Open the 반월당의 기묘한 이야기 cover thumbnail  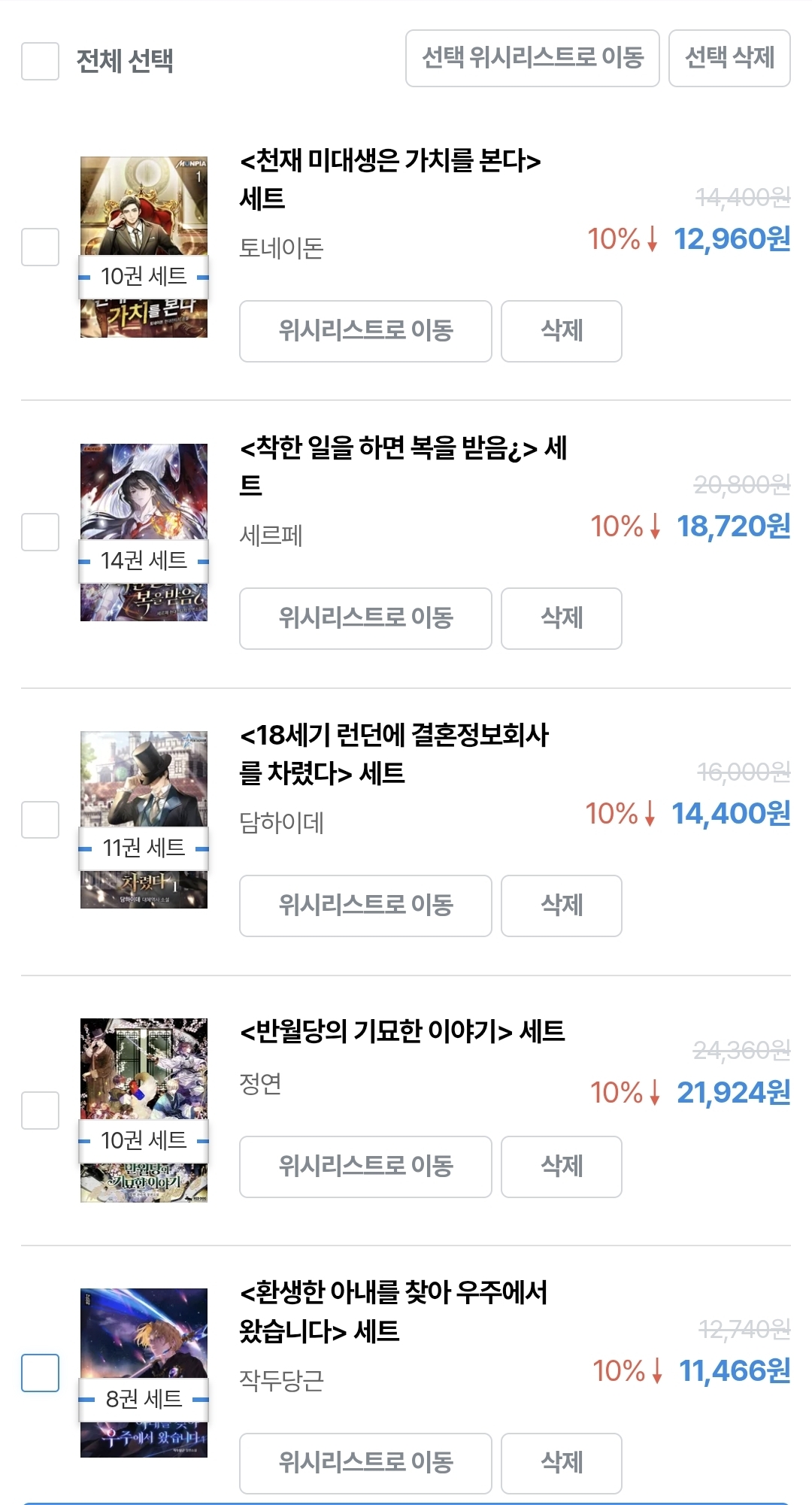[144, 1110]
